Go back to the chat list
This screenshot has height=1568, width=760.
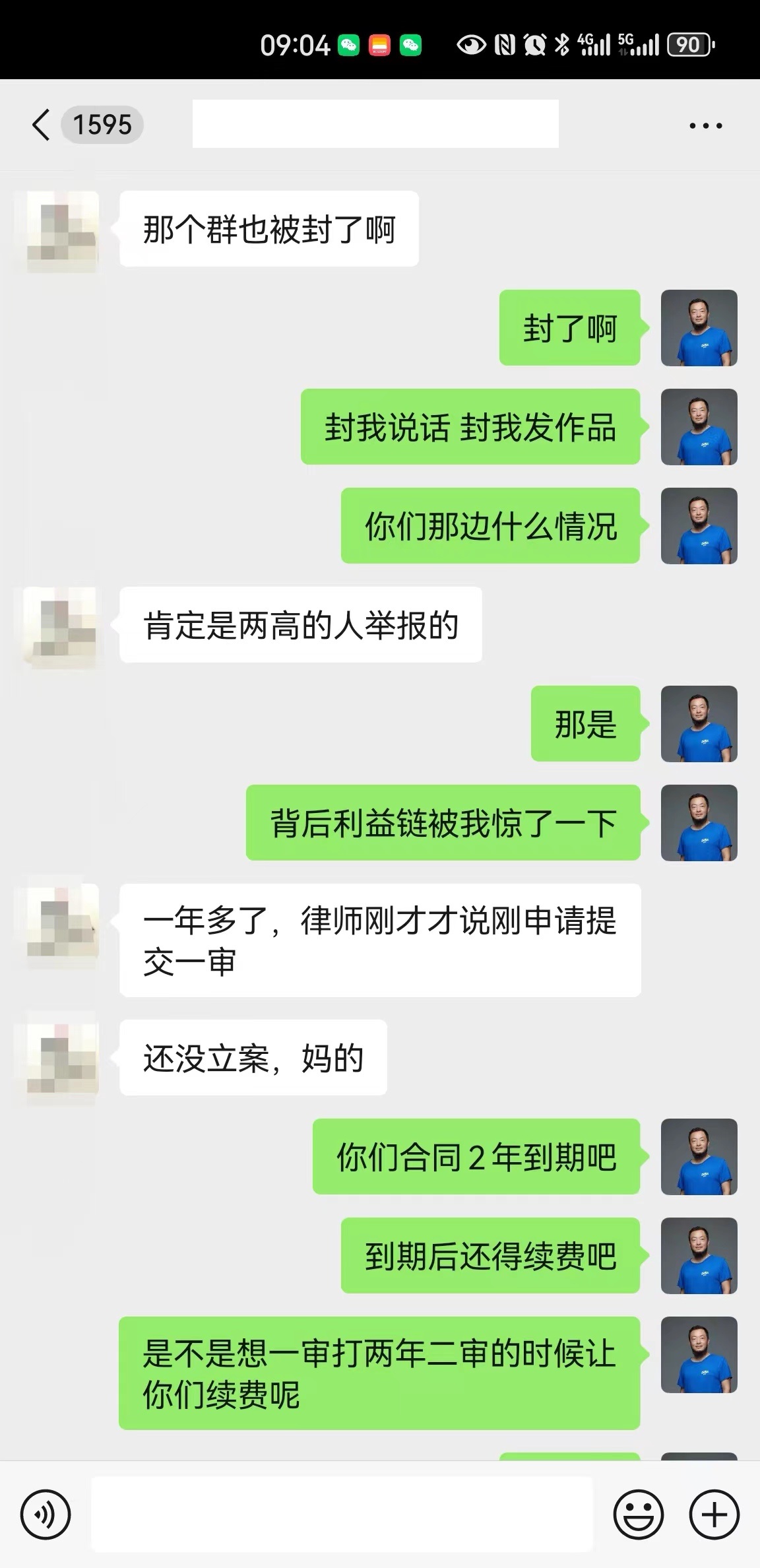41,125
